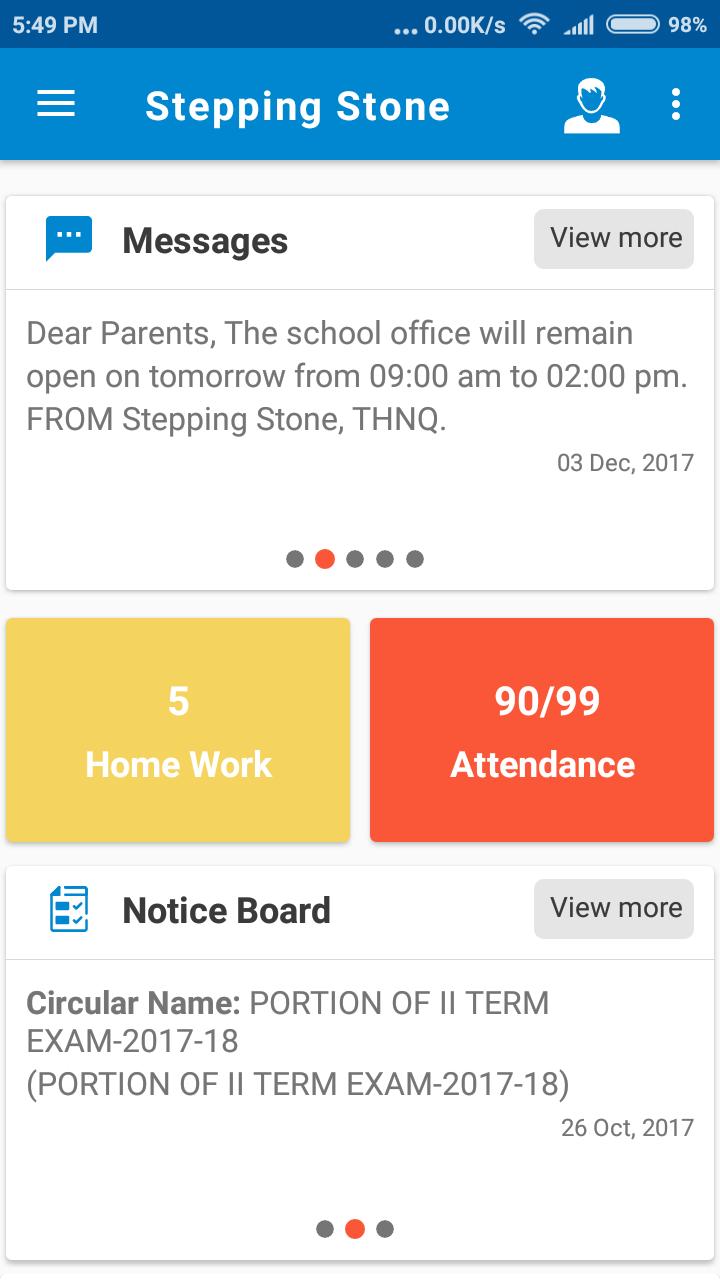Expand Notice Board with View more

[x=613, y=908]
